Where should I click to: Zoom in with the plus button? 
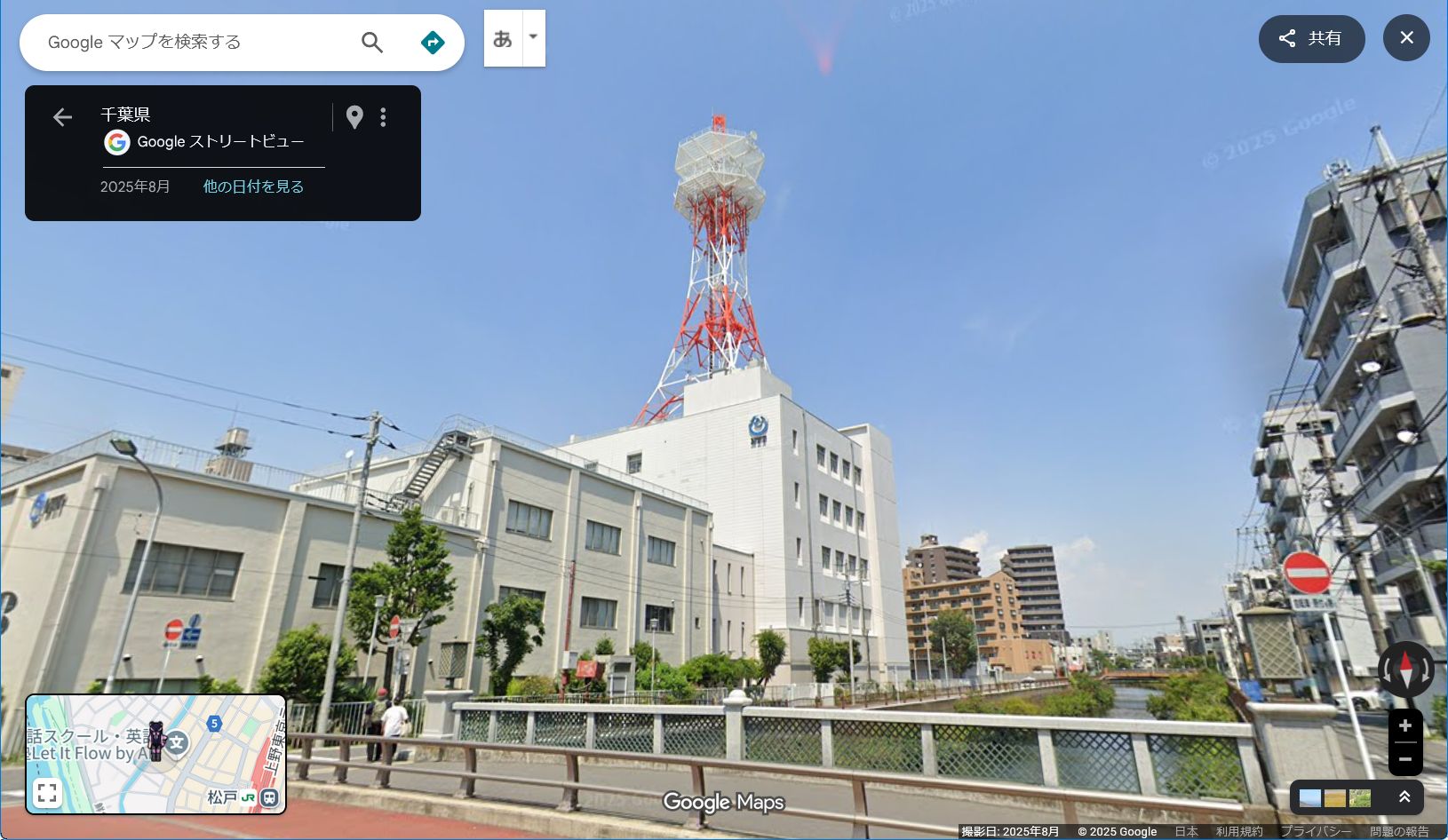pos(1405,725)
